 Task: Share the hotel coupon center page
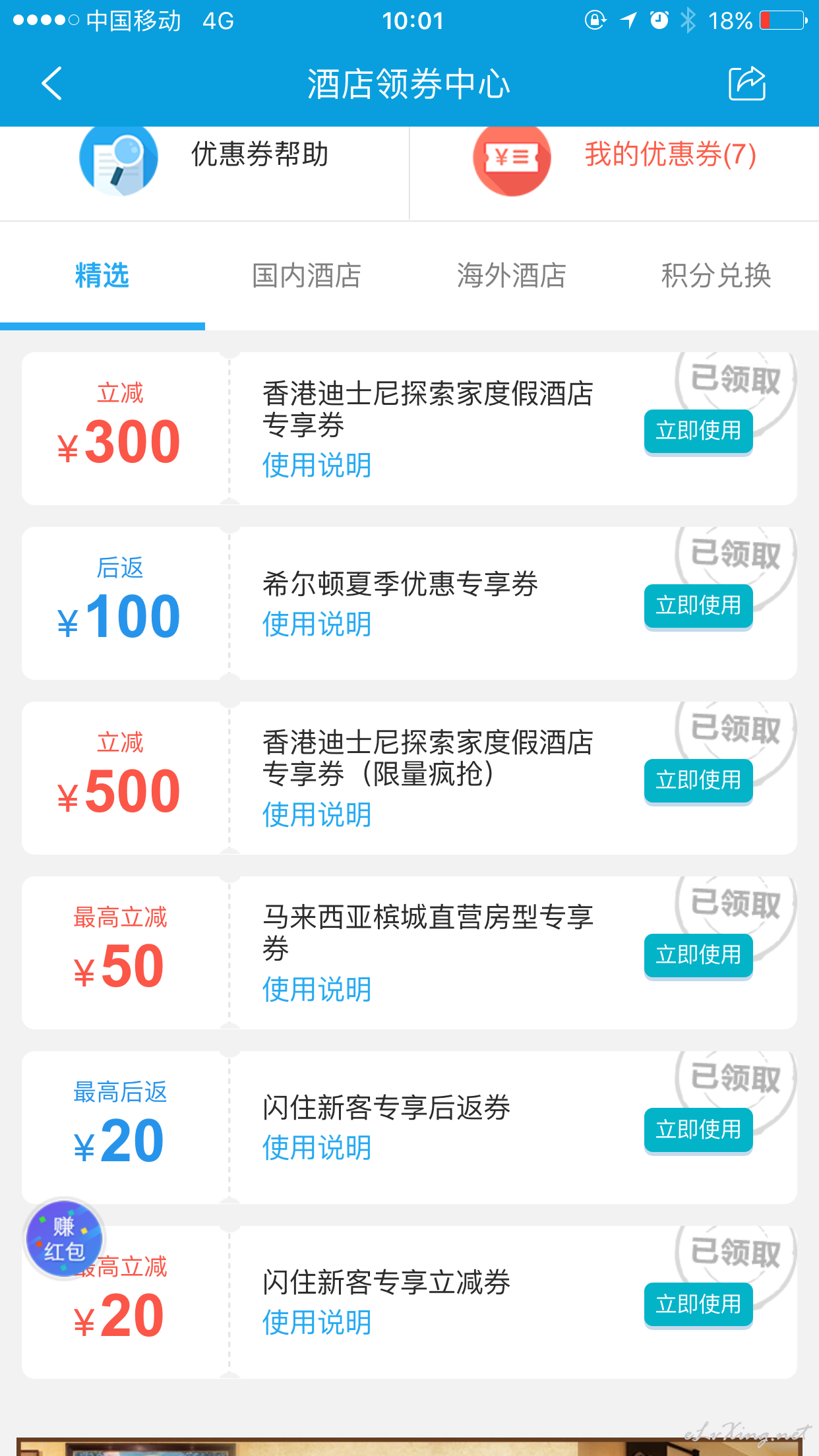(747, 84)
